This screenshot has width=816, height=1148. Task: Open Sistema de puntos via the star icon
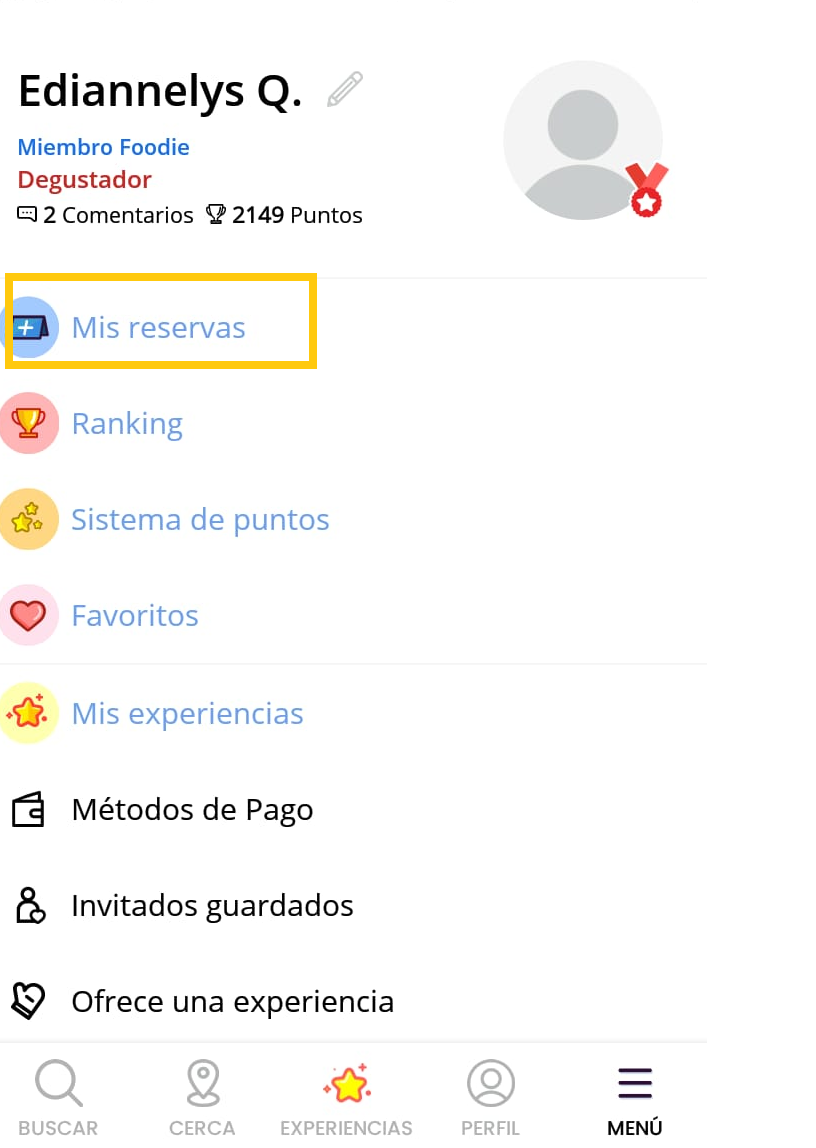coord(30,519)
